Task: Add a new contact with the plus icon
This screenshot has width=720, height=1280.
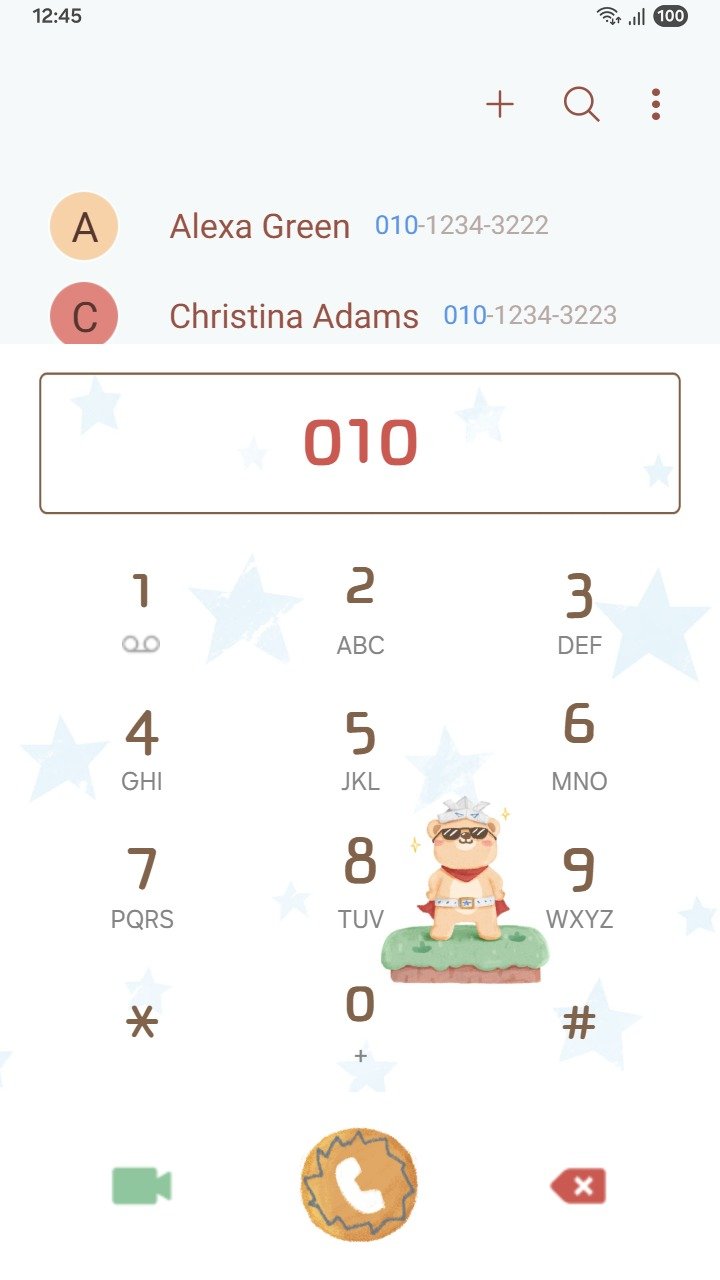Action: pyautogui.click(x=500, y=104)
